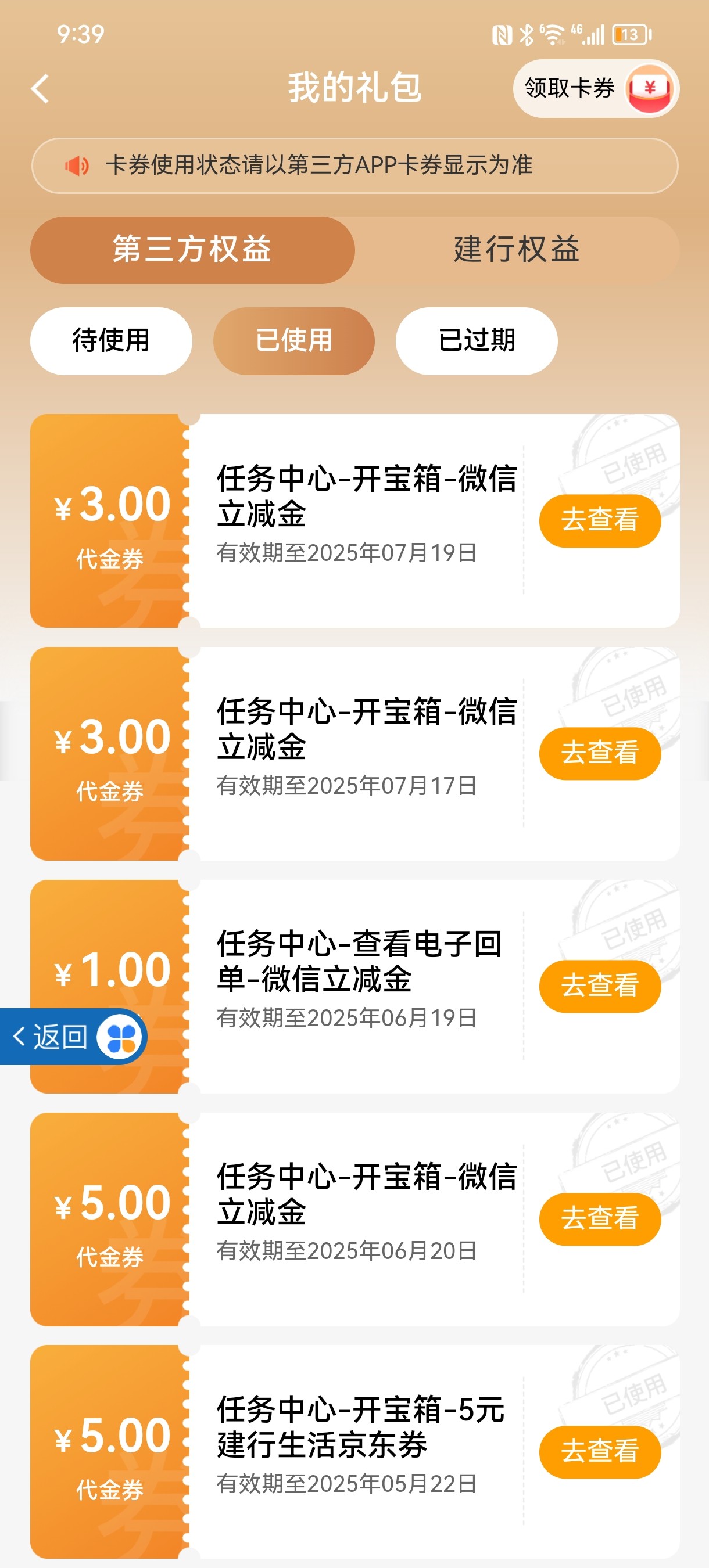The height and width of the screenshot is (1568, 709).
Task: Switch to the 建行权益 tab
Action: click(x=517, y=250)
